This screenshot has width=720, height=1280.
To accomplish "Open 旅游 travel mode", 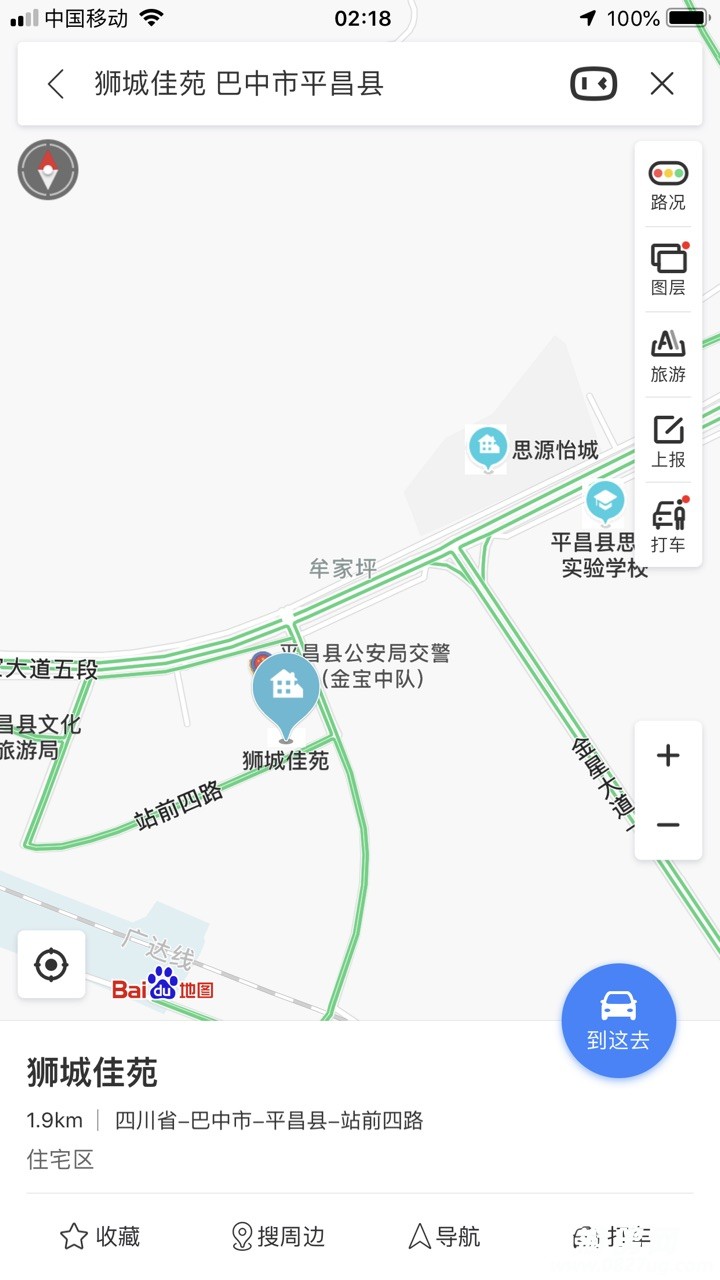I will pos(668,357).
